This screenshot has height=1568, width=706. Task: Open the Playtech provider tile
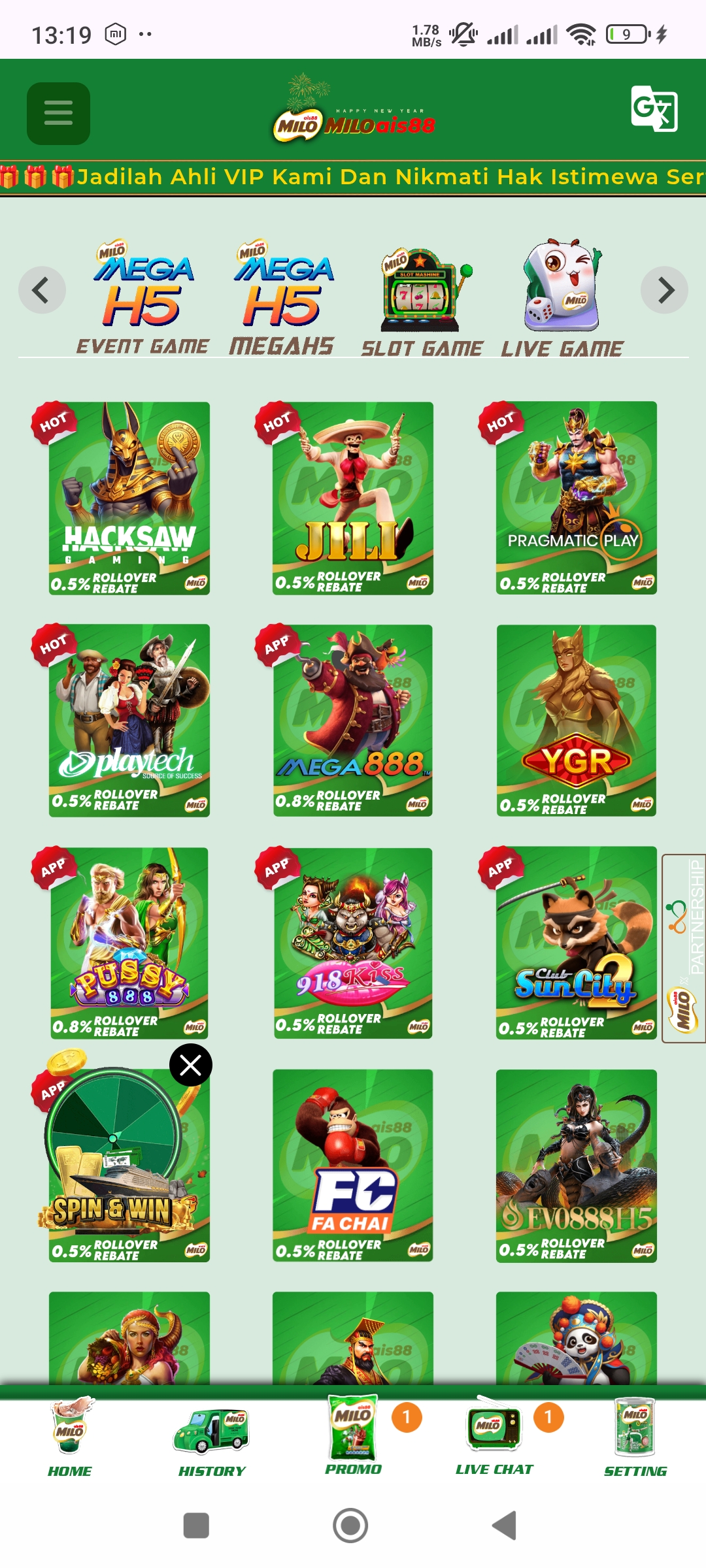129,721
